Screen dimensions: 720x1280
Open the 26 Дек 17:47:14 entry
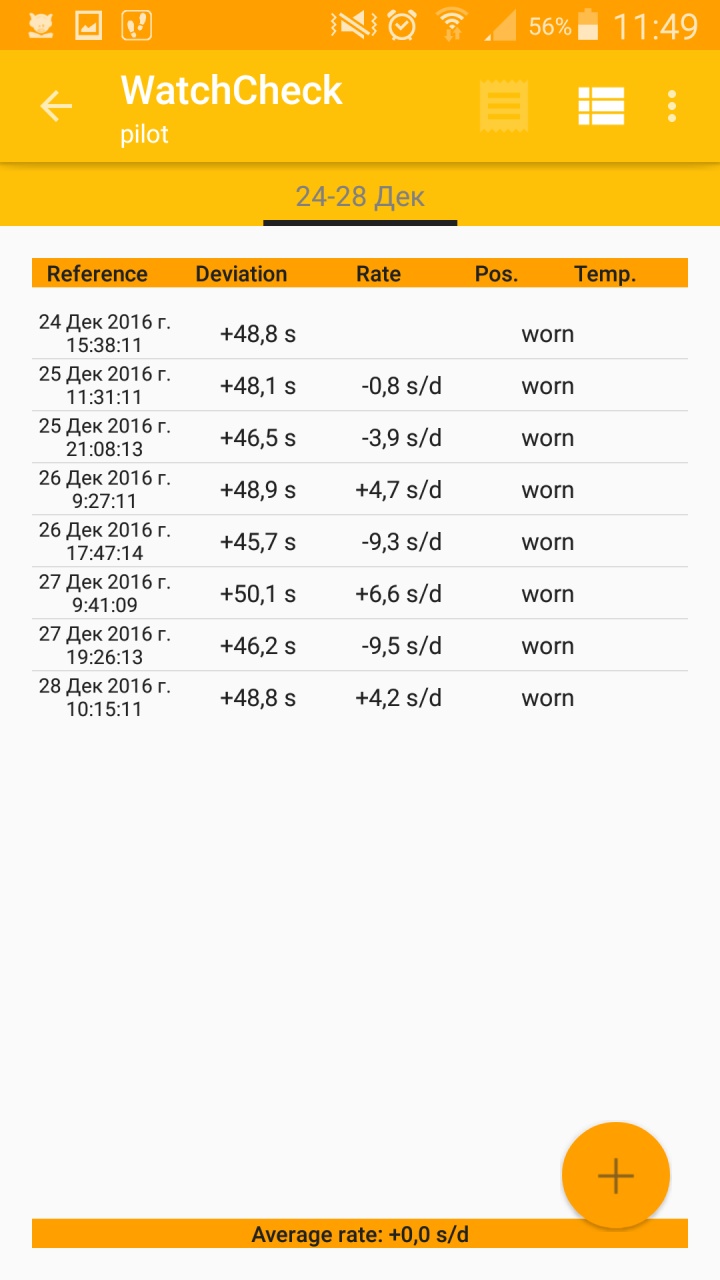pyautogui.click(x=360, y=542)
